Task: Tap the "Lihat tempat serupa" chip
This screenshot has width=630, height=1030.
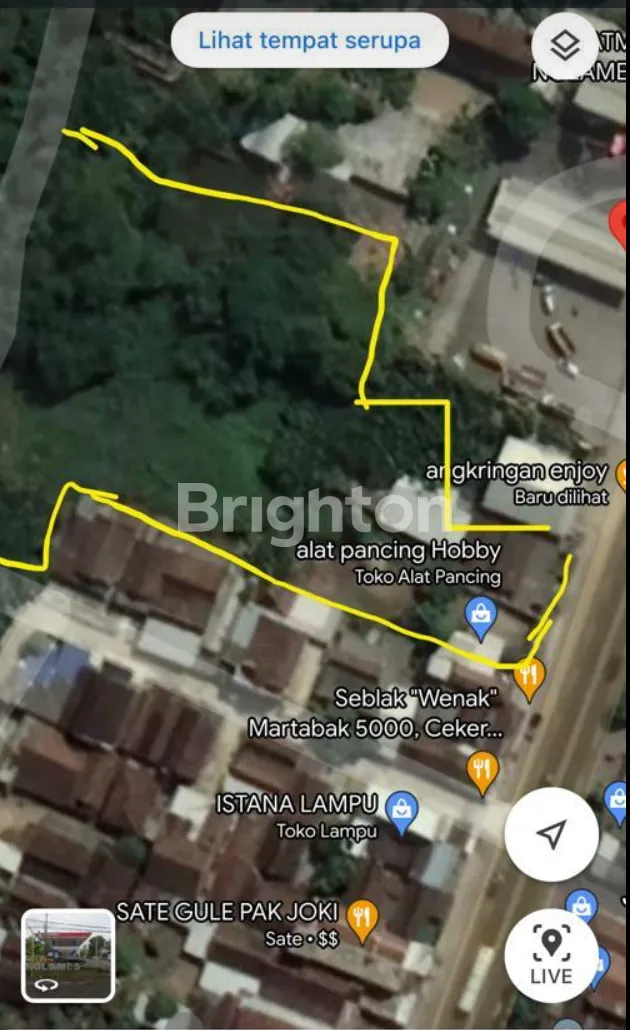Action: [x=309, y=41]
